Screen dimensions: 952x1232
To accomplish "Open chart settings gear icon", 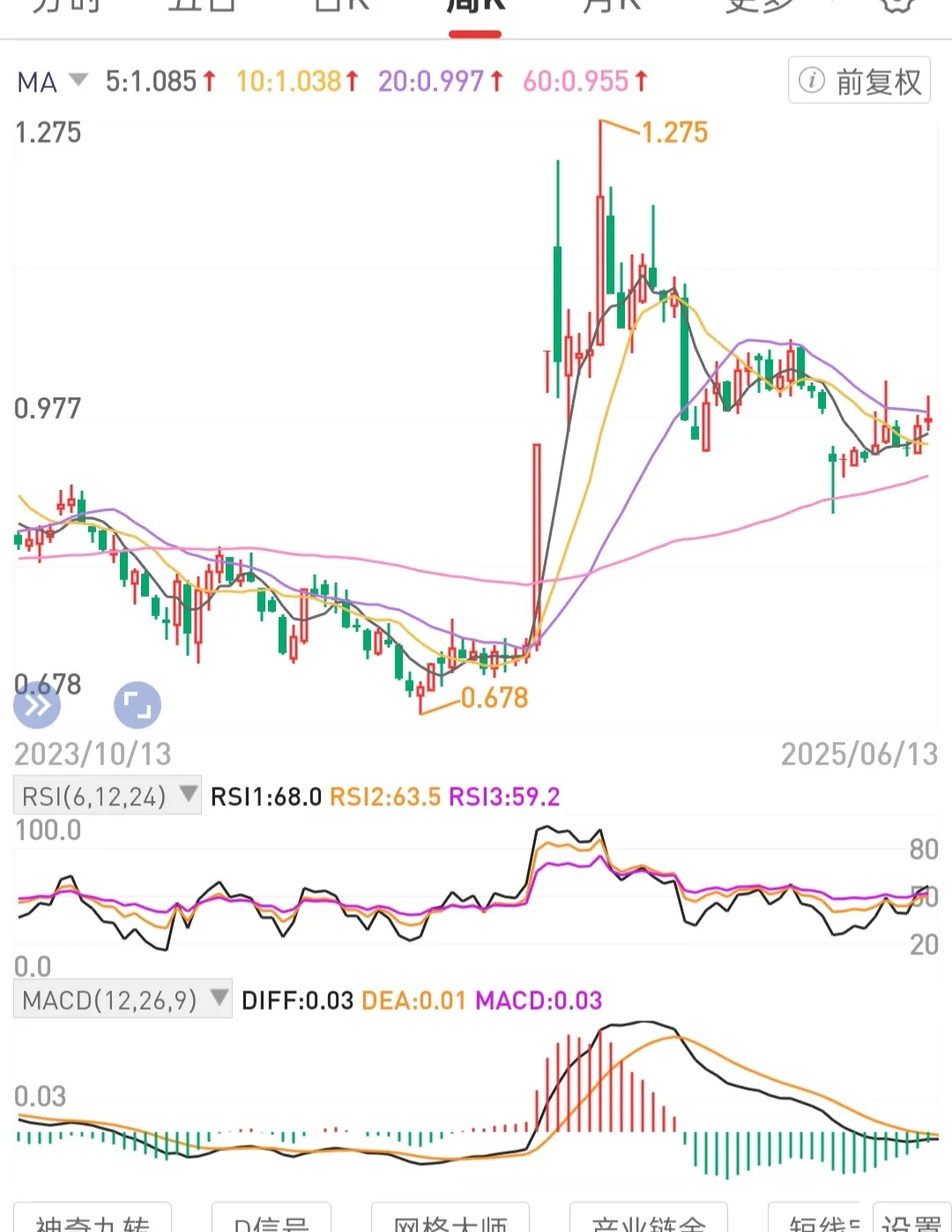I will coord(896,7).
